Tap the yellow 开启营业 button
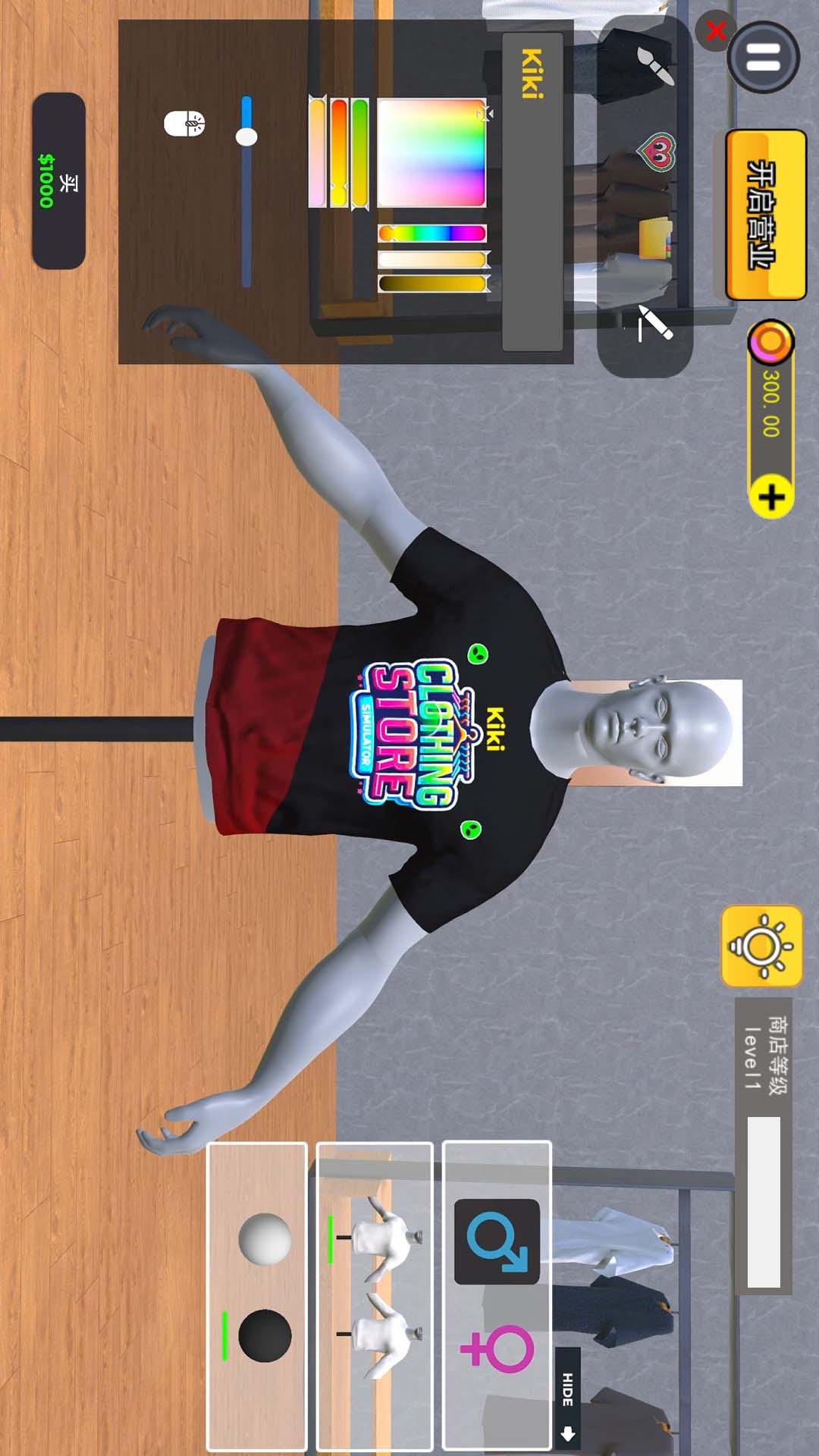The height and width of the screenshot is (1456, 819). pyautogui.click(x=764, y=214)
